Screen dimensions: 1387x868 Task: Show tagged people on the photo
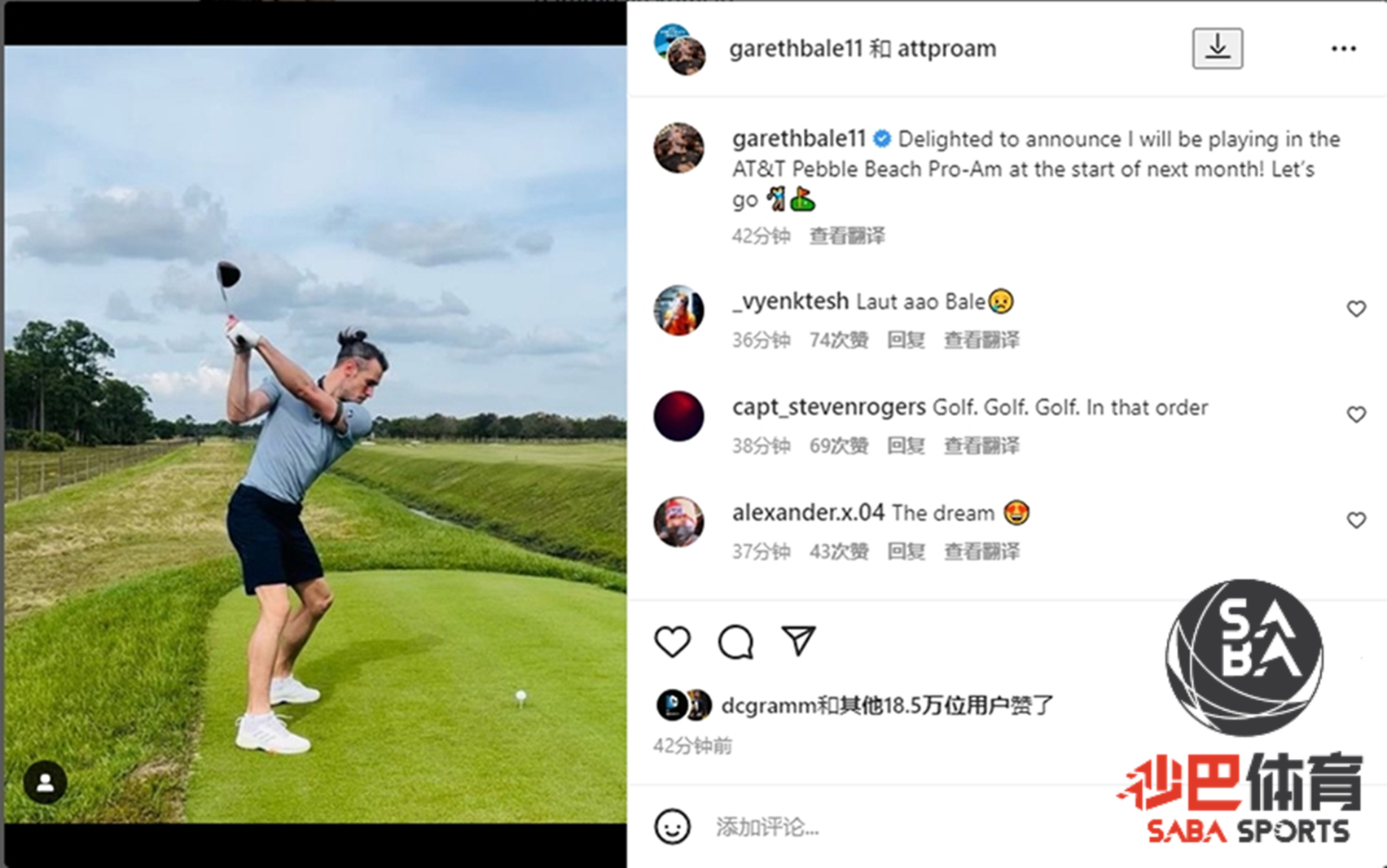click(x=45, y=783)
